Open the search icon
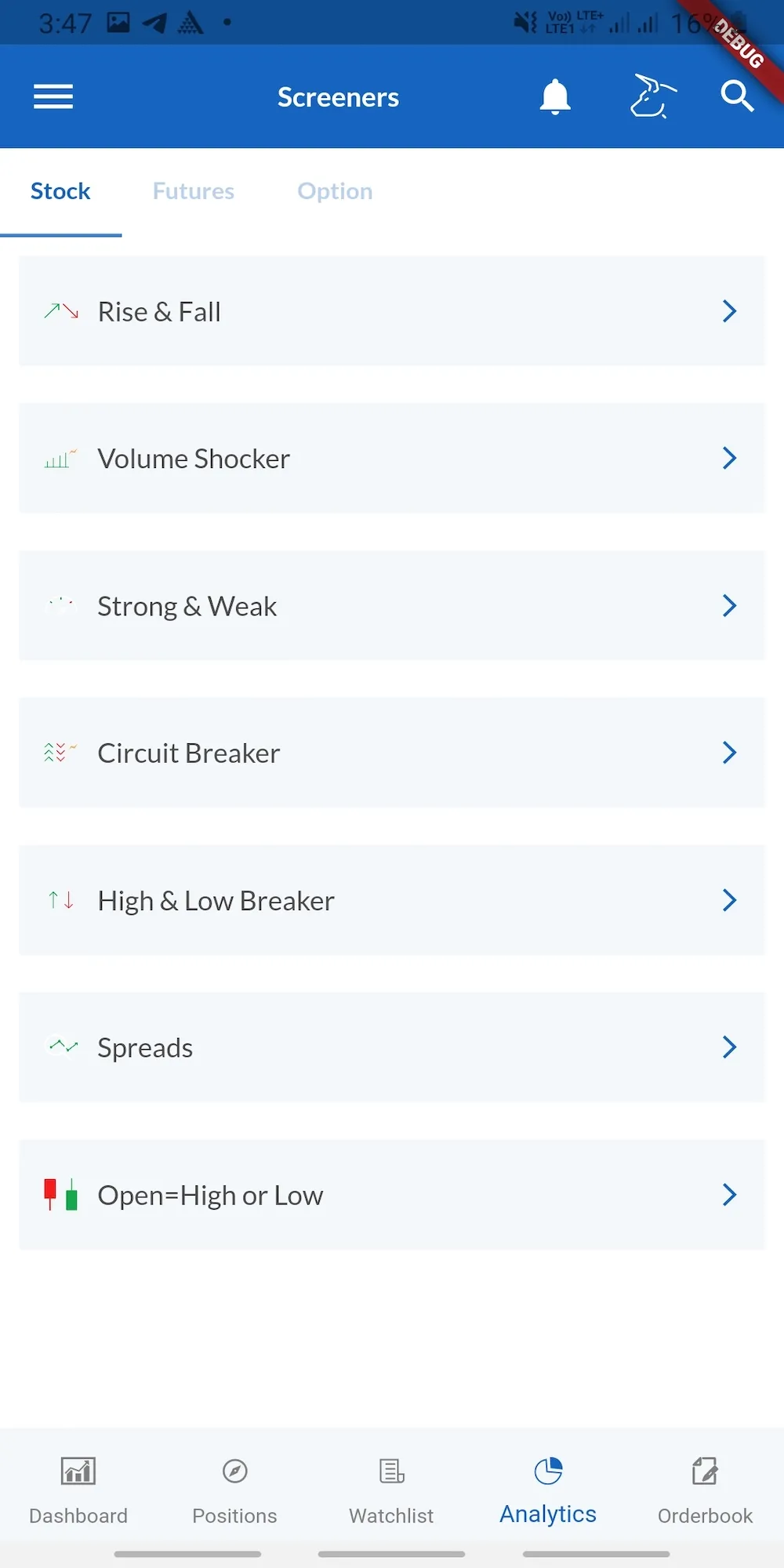 [x=736, y=96]
